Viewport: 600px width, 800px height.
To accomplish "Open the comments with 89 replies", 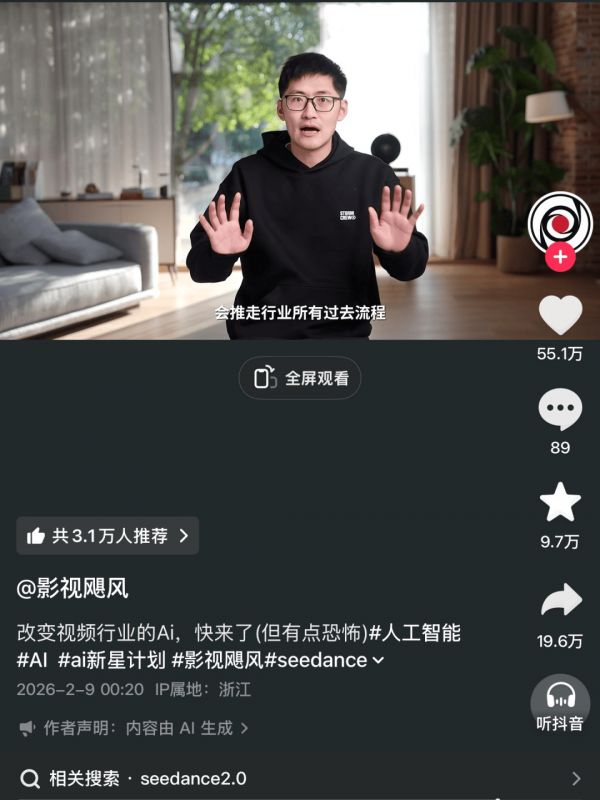I will click(560, 410).
